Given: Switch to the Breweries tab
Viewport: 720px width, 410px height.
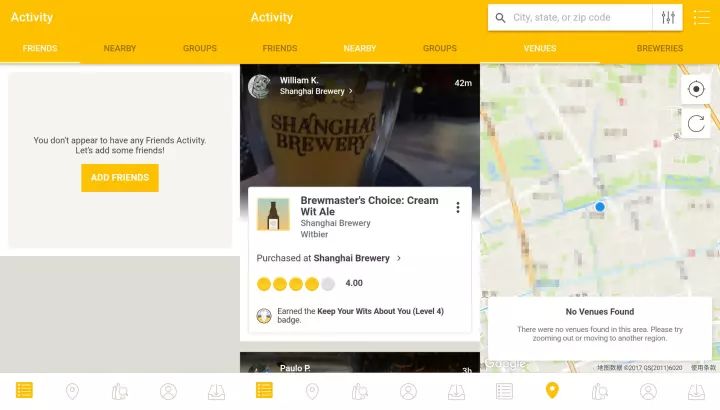Looking at the screenshot, I should [x=660, y=48].
